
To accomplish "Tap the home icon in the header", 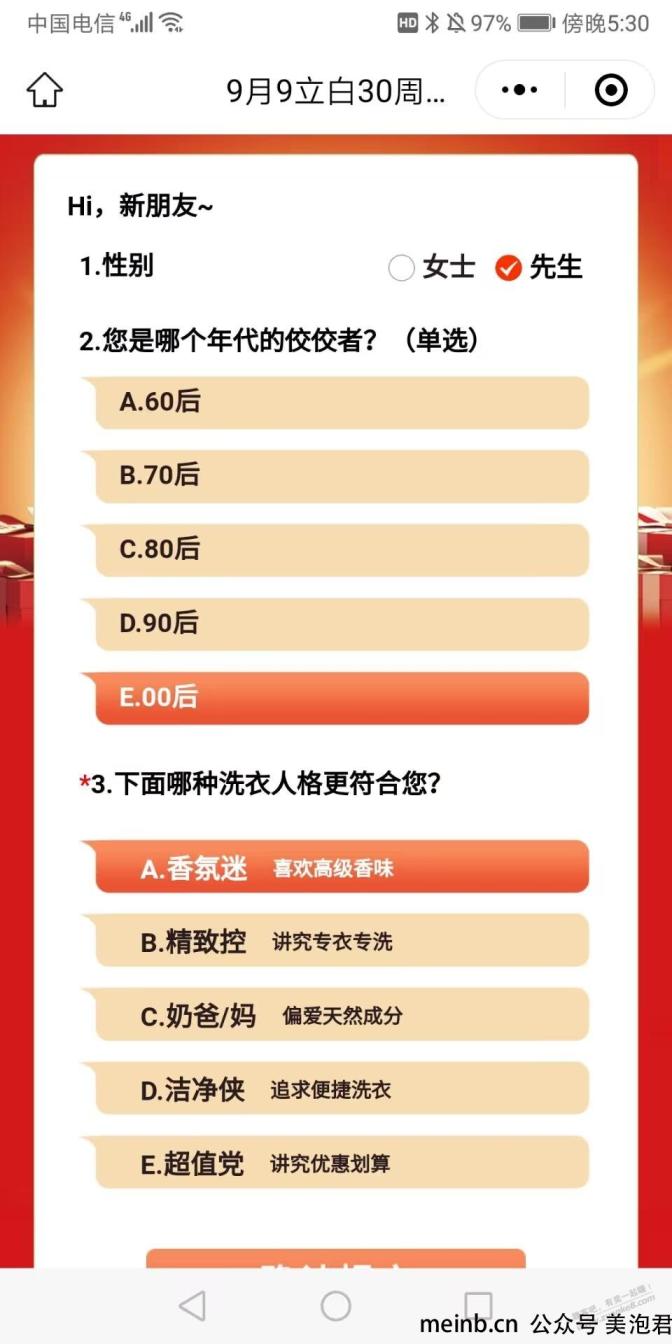I will point(44,91).
